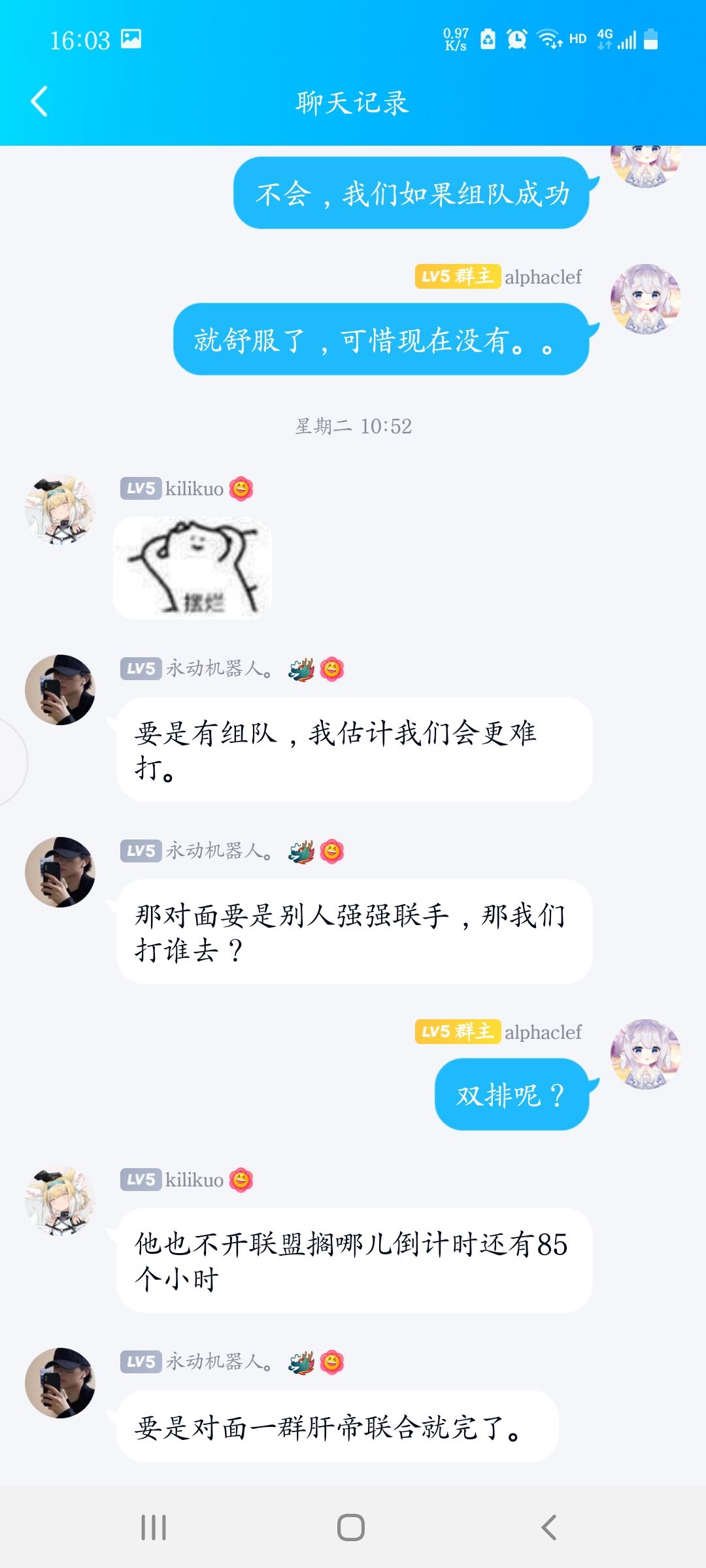The image size is (706, 1568).
Task: Go to the system home screen
Action: click(351, 1527)
